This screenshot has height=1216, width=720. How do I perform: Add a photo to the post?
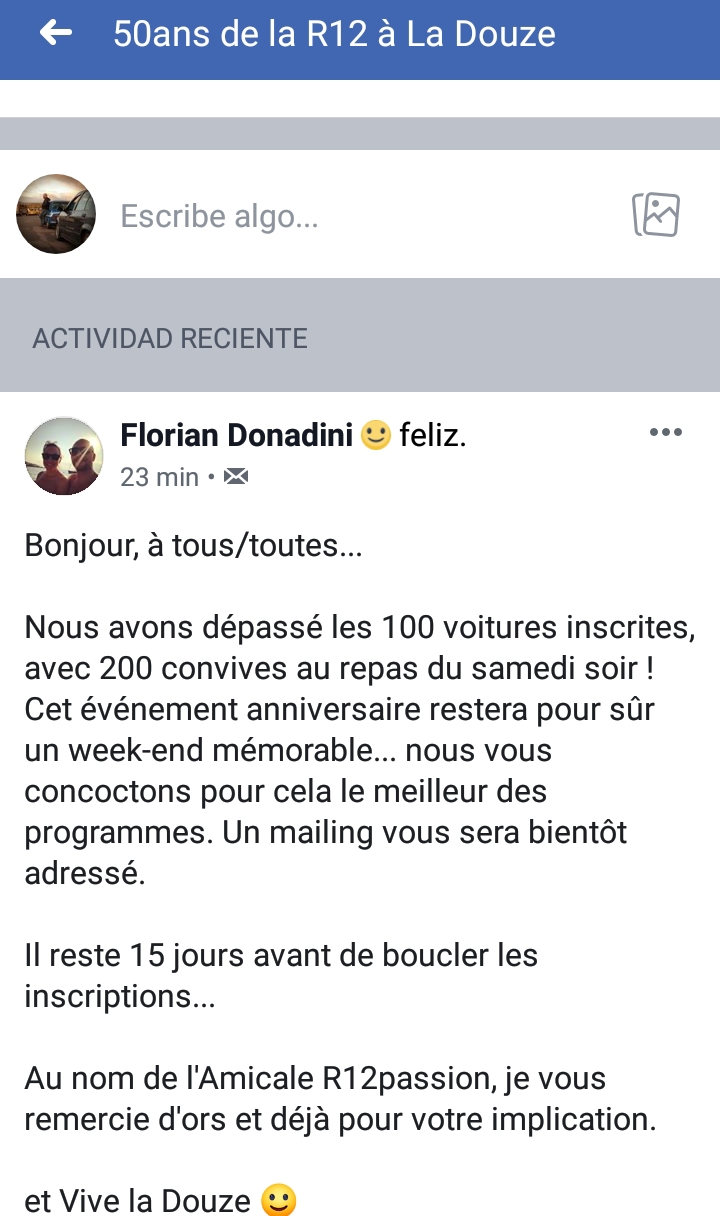(x=656, y=214)
